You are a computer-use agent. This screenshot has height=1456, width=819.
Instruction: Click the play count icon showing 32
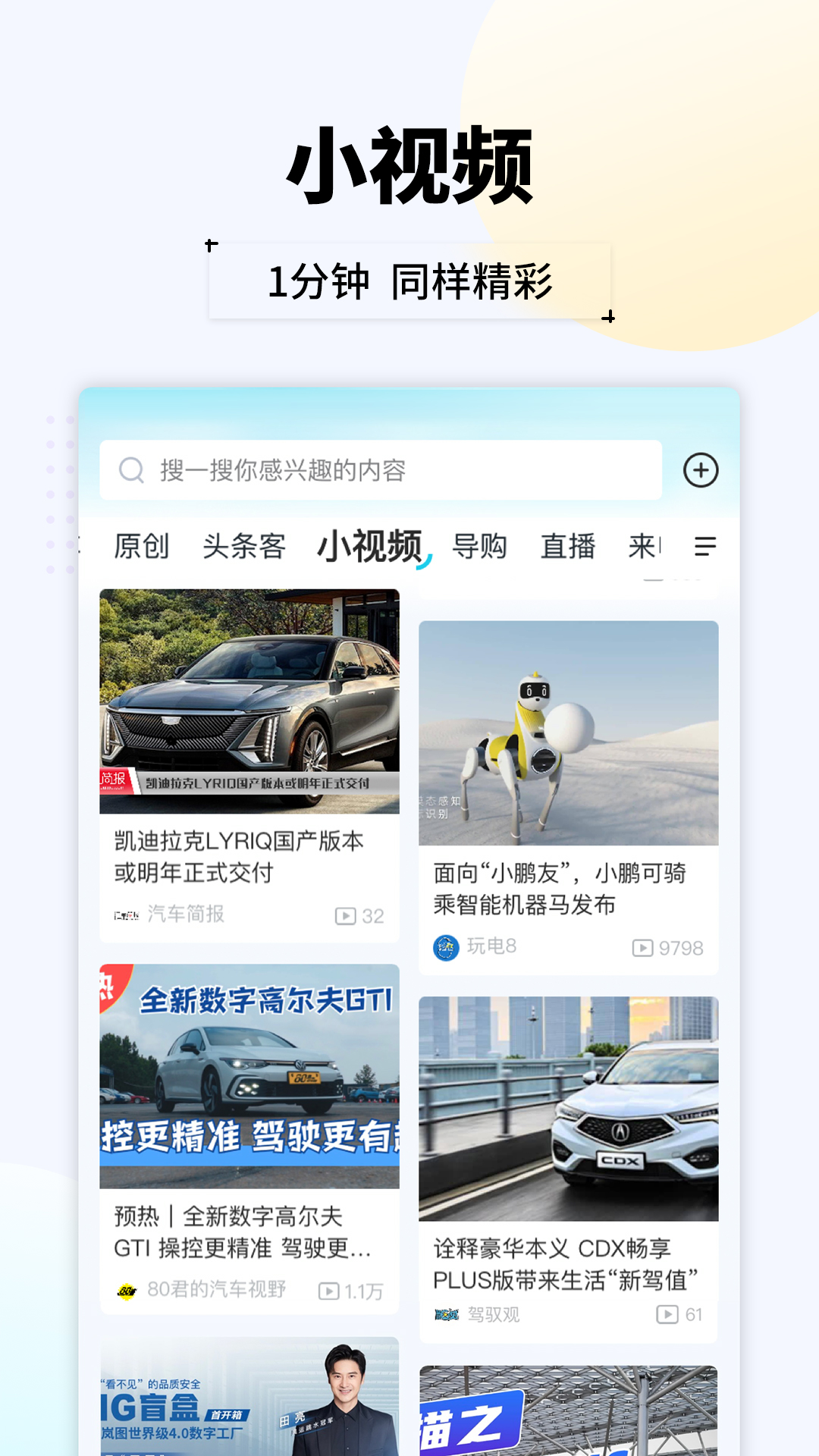346,916
